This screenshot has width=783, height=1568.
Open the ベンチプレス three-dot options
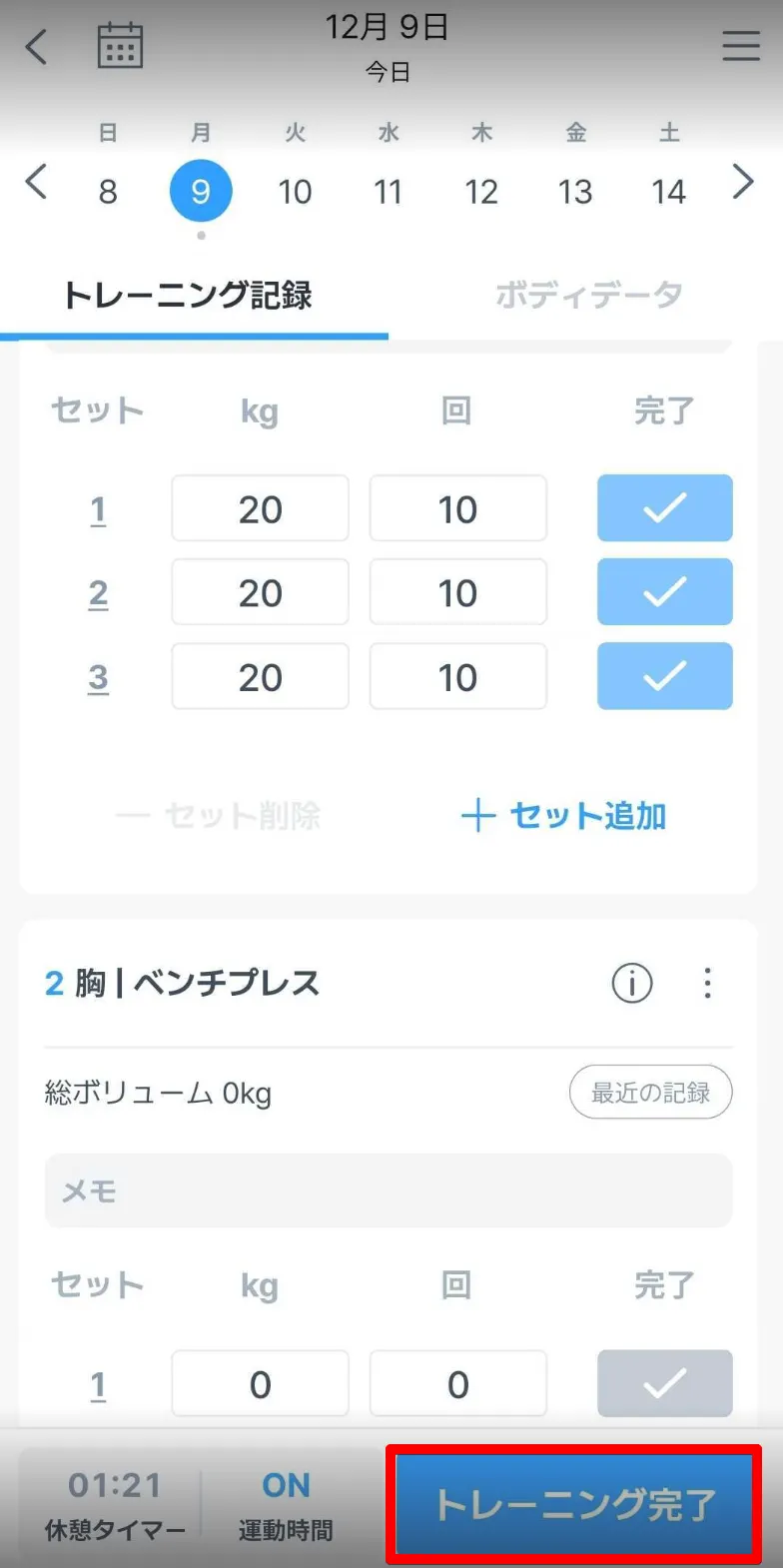coord(707,984)
